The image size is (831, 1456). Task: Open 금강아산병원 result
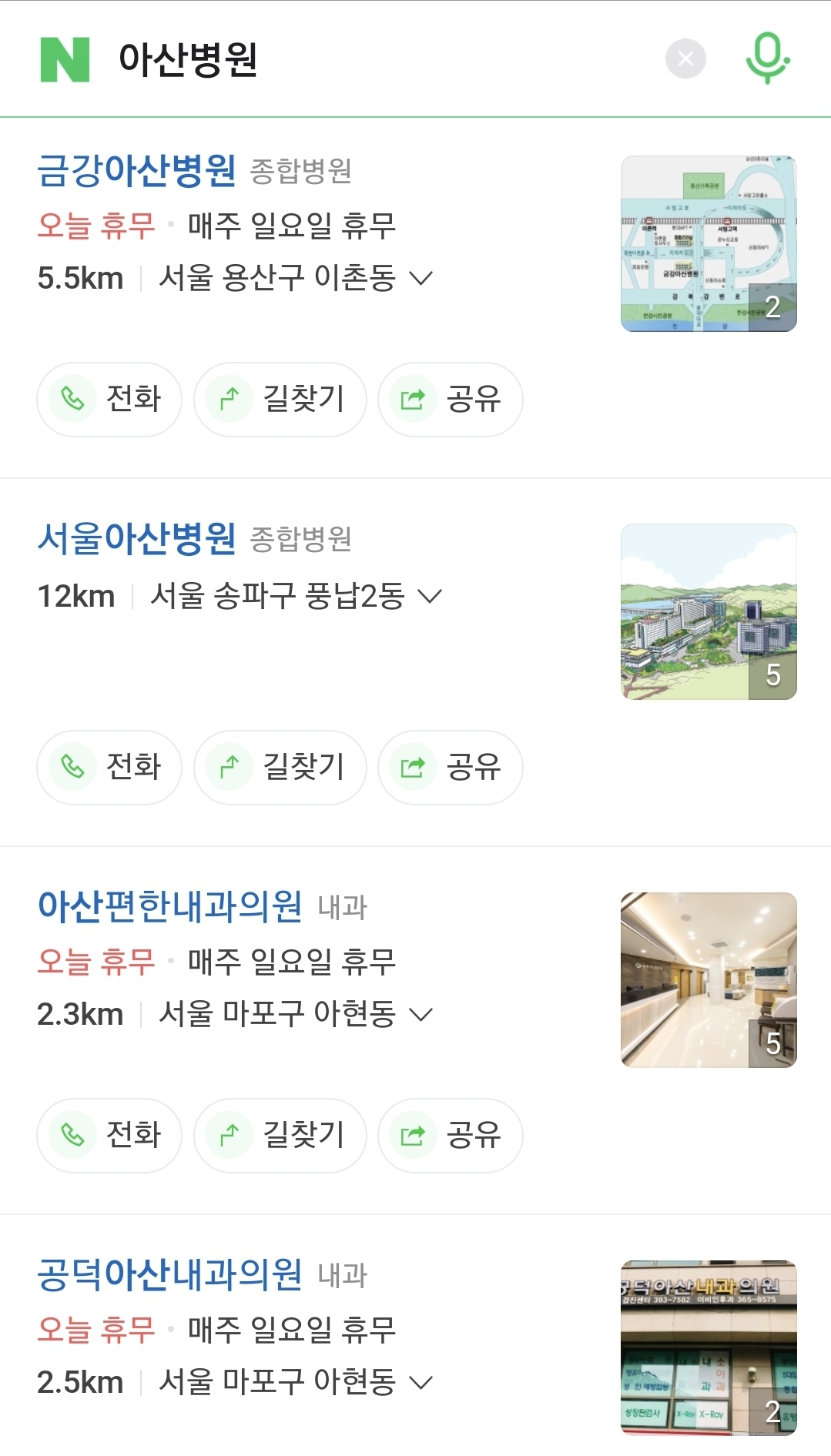(x=136, y=170)
